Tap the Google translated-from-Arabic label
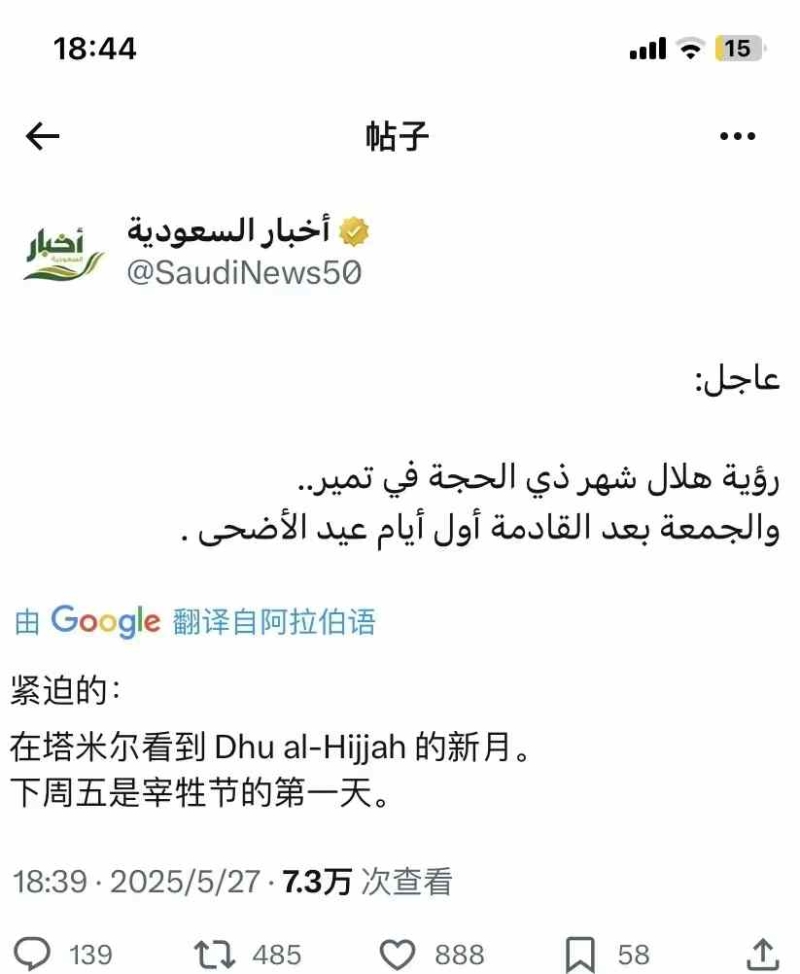The height and width of the screenshot is (974, 800). 196,622
